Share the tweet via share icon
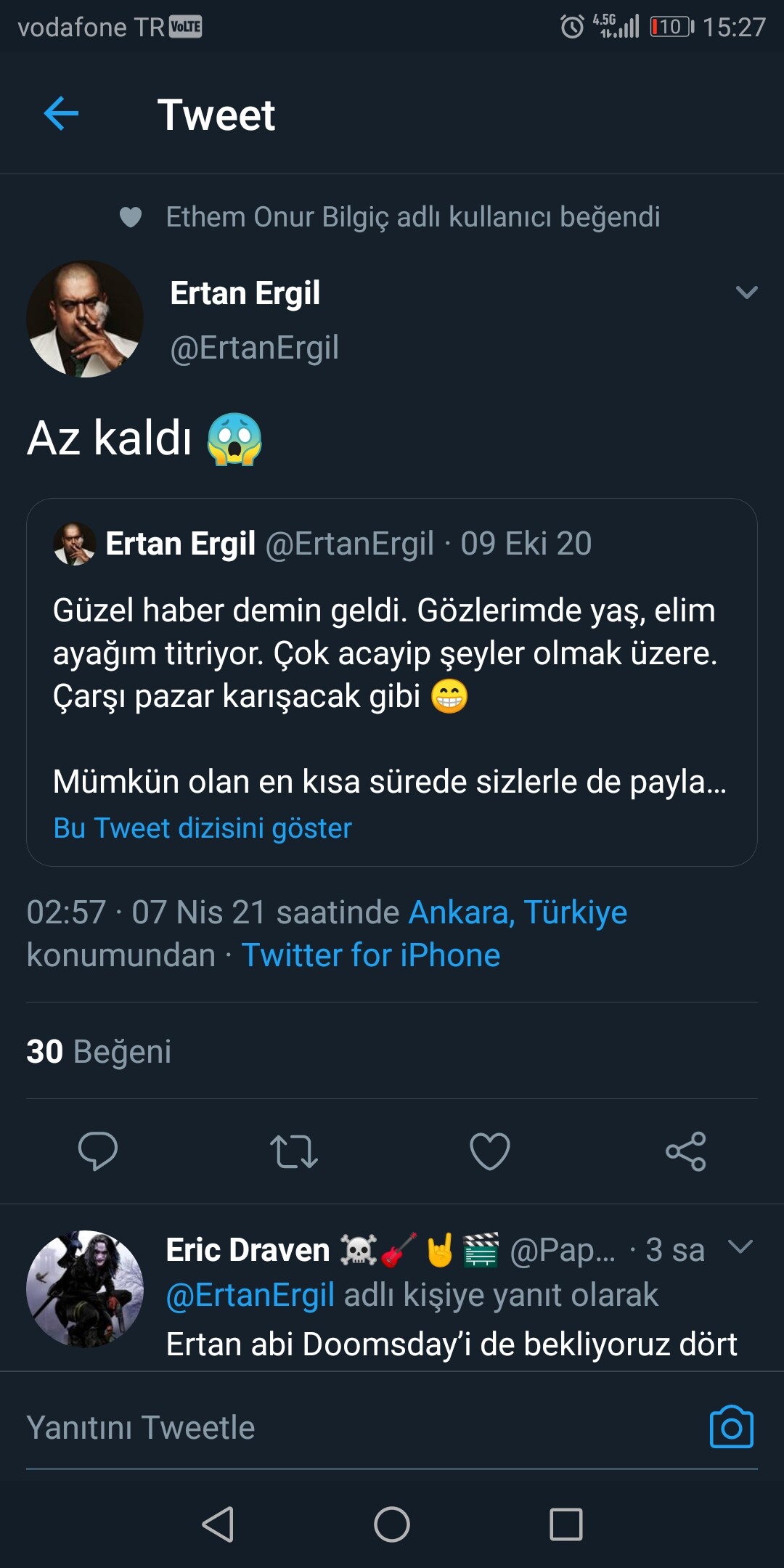 pyautogui.click(x=686, y=1151)
